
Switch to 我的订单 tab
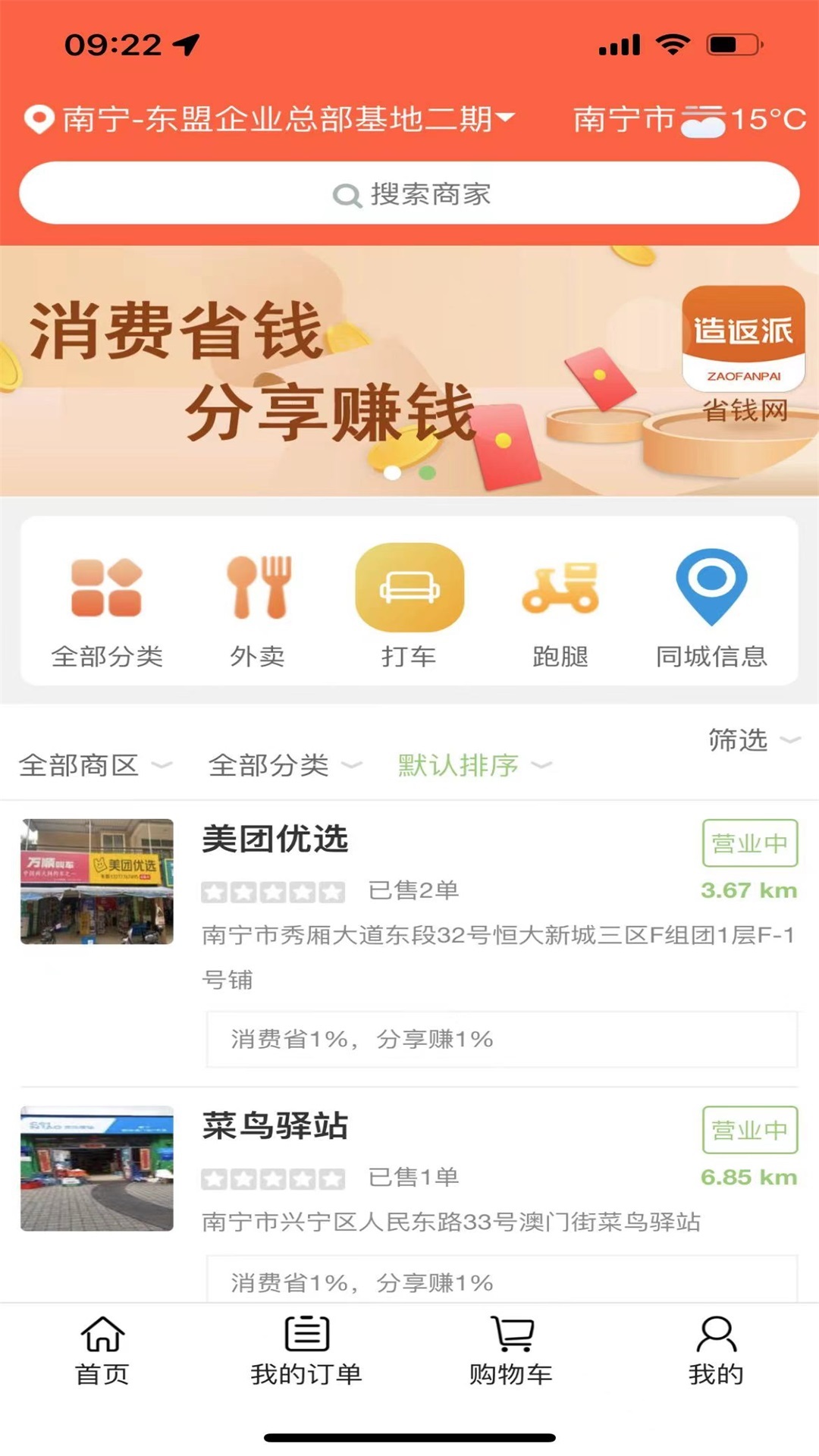tap(306, 1351)
